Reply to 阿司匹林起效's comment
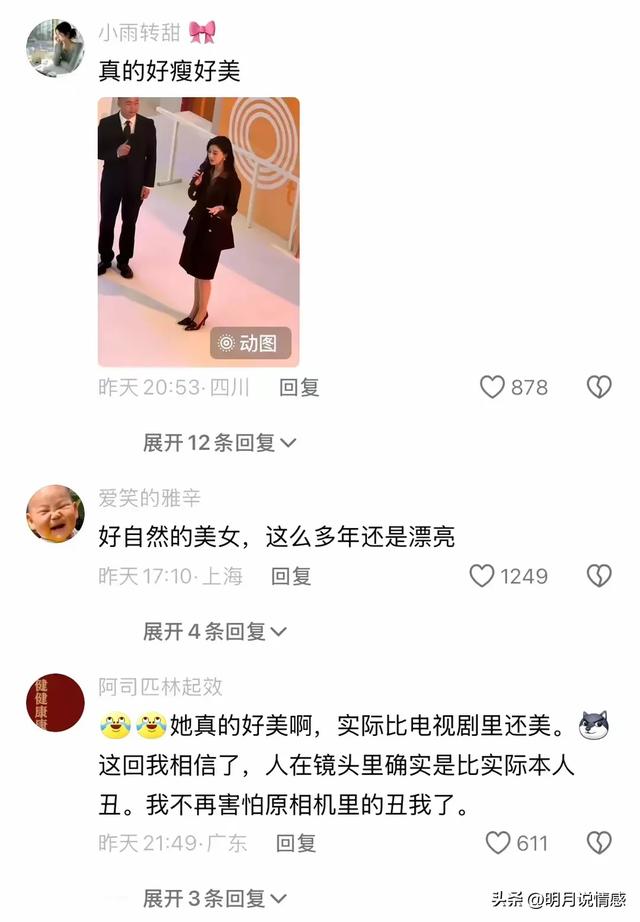 point(296,843)
